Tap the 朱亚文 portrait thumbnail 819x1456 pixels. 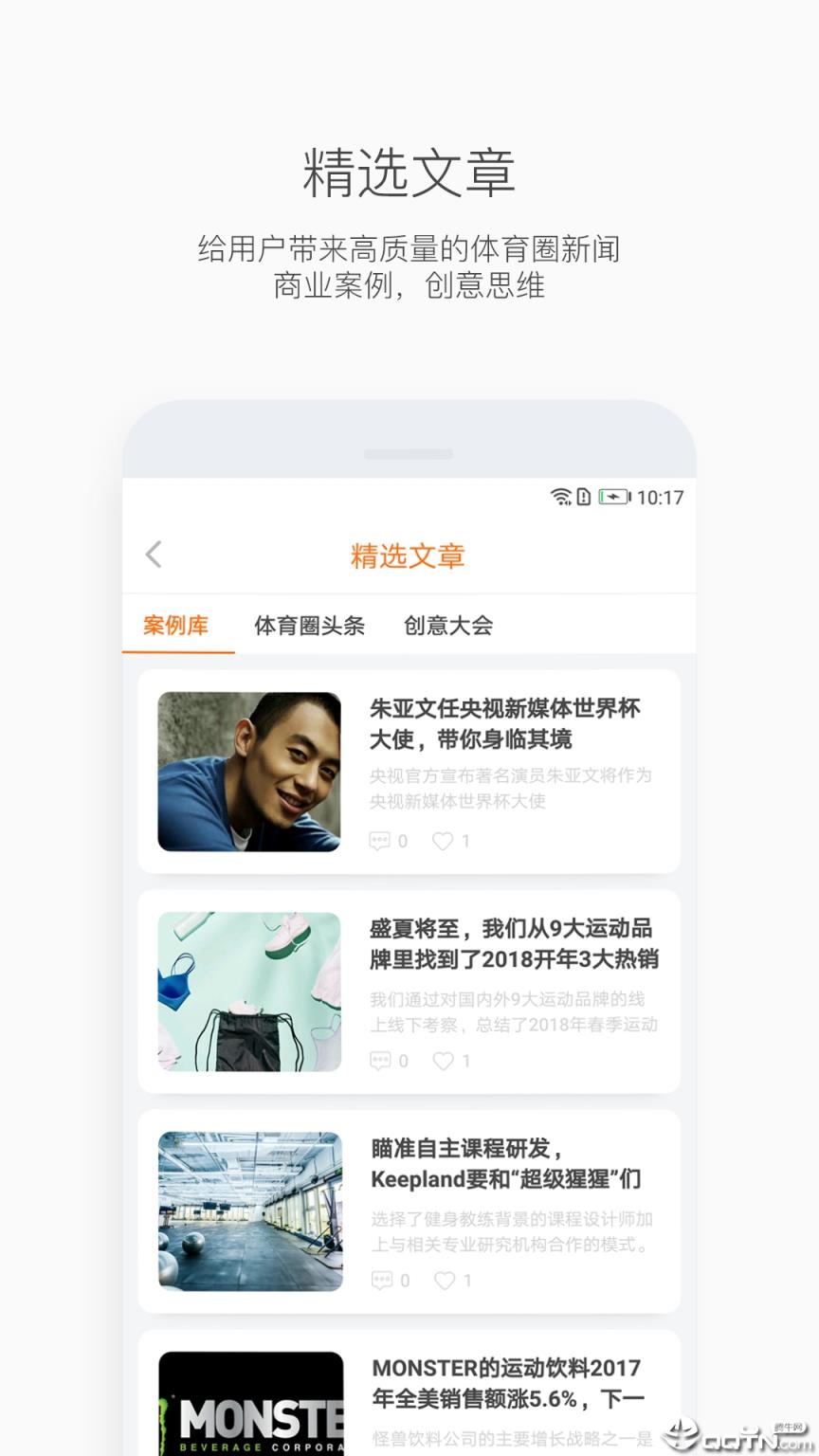click(249, 771)
